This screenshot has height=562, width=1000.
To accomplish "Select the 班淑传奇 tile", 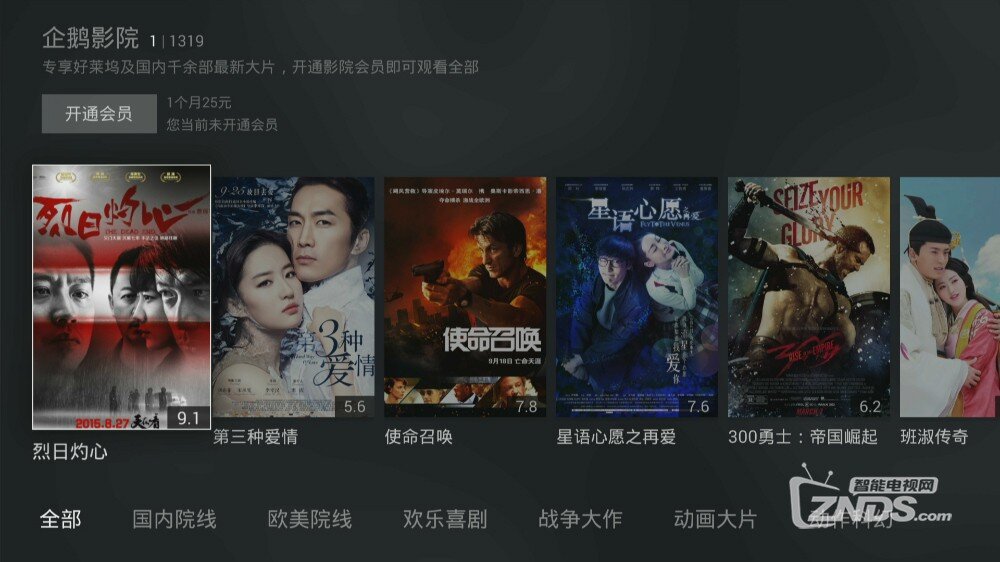I will (950, 297).
